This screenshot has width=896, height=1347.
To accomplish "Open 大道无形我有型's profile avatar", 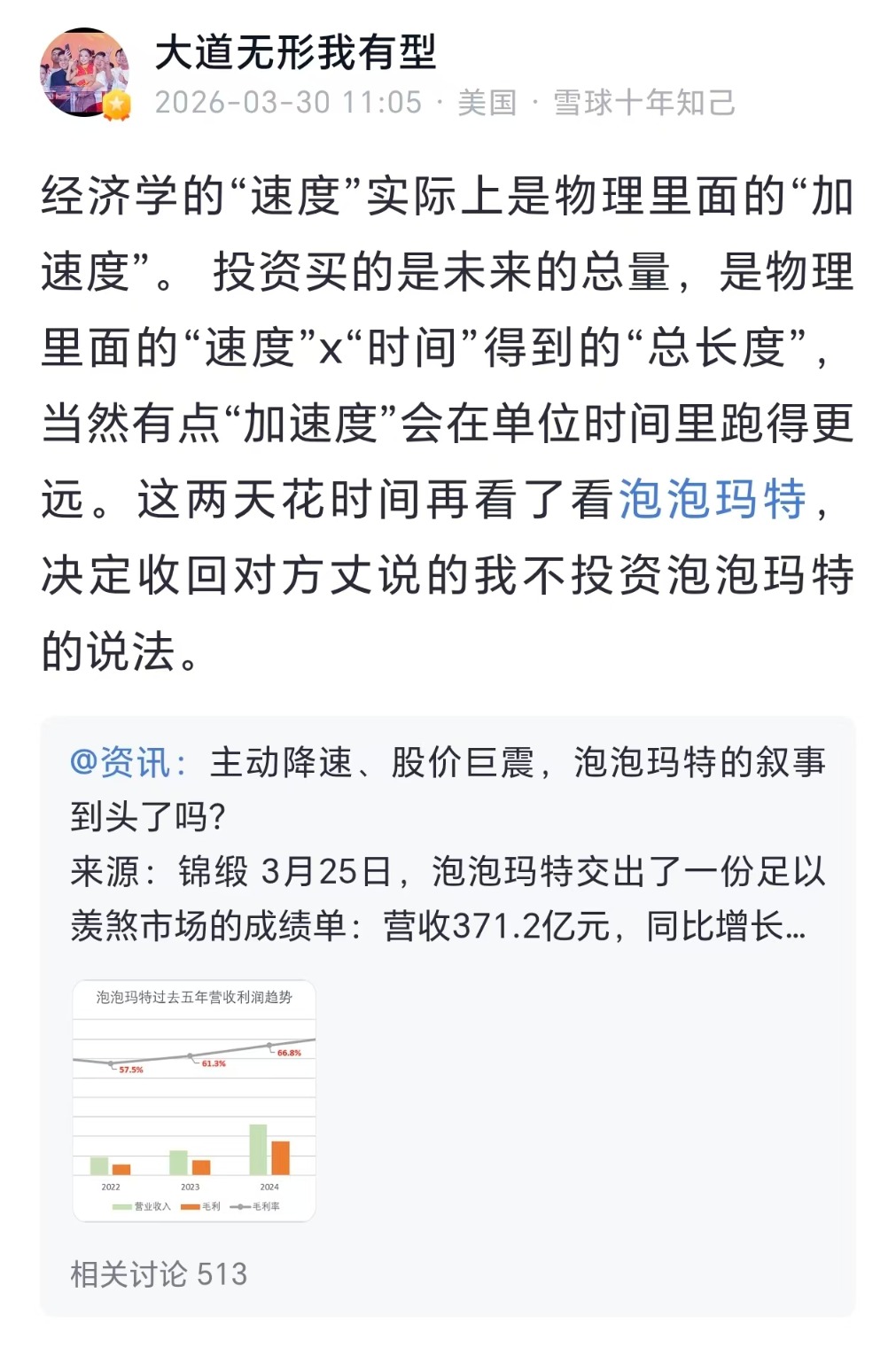I will [85, 74].
